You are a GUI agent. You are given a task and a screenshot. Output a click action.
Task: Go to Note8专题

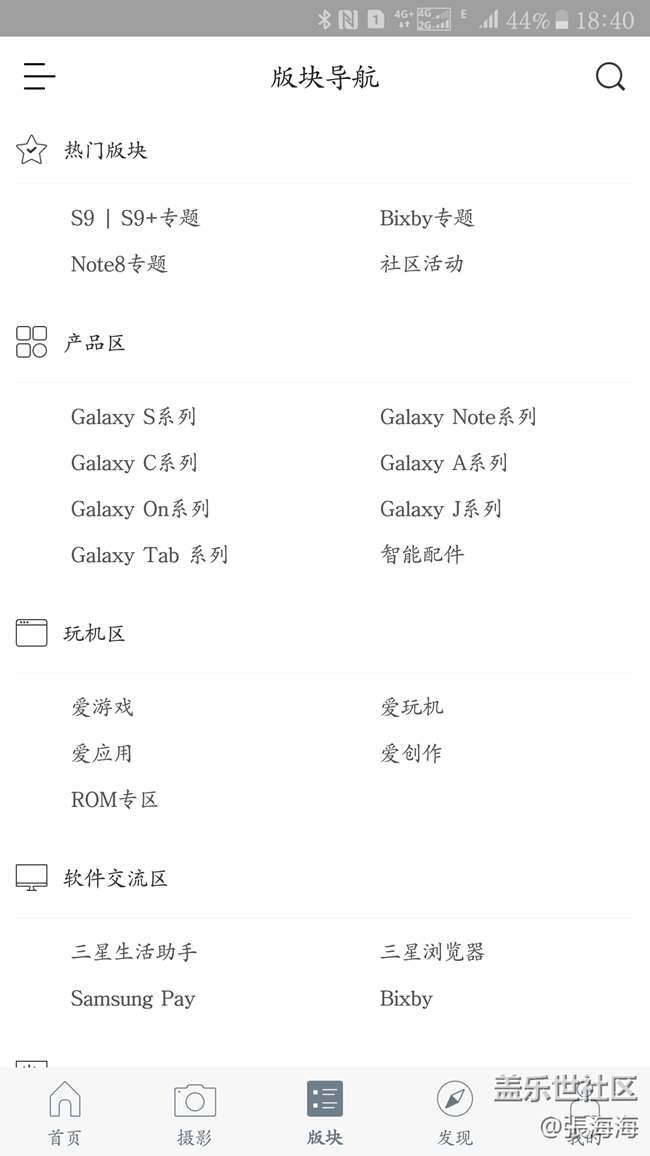tap(119, 264)
